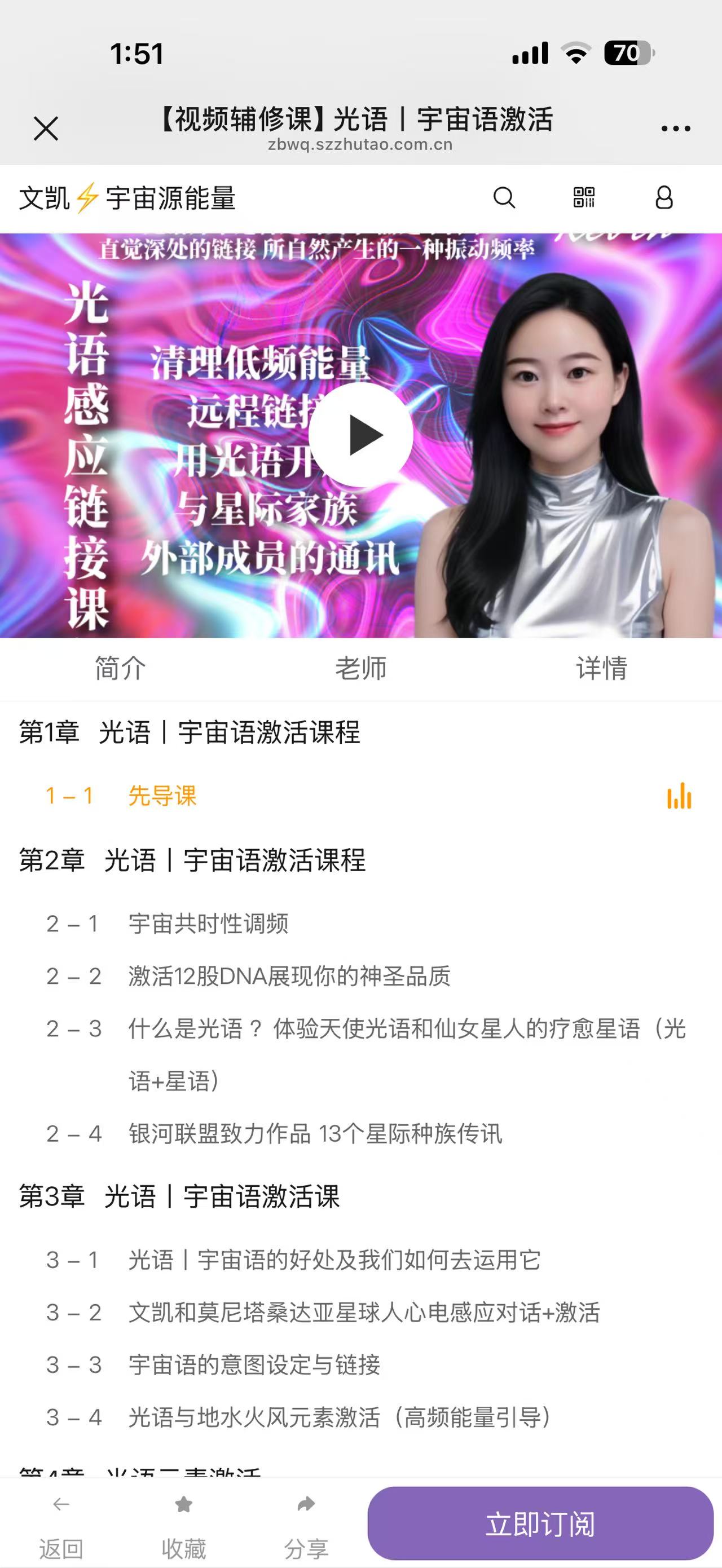Close the course webview page

46,129
